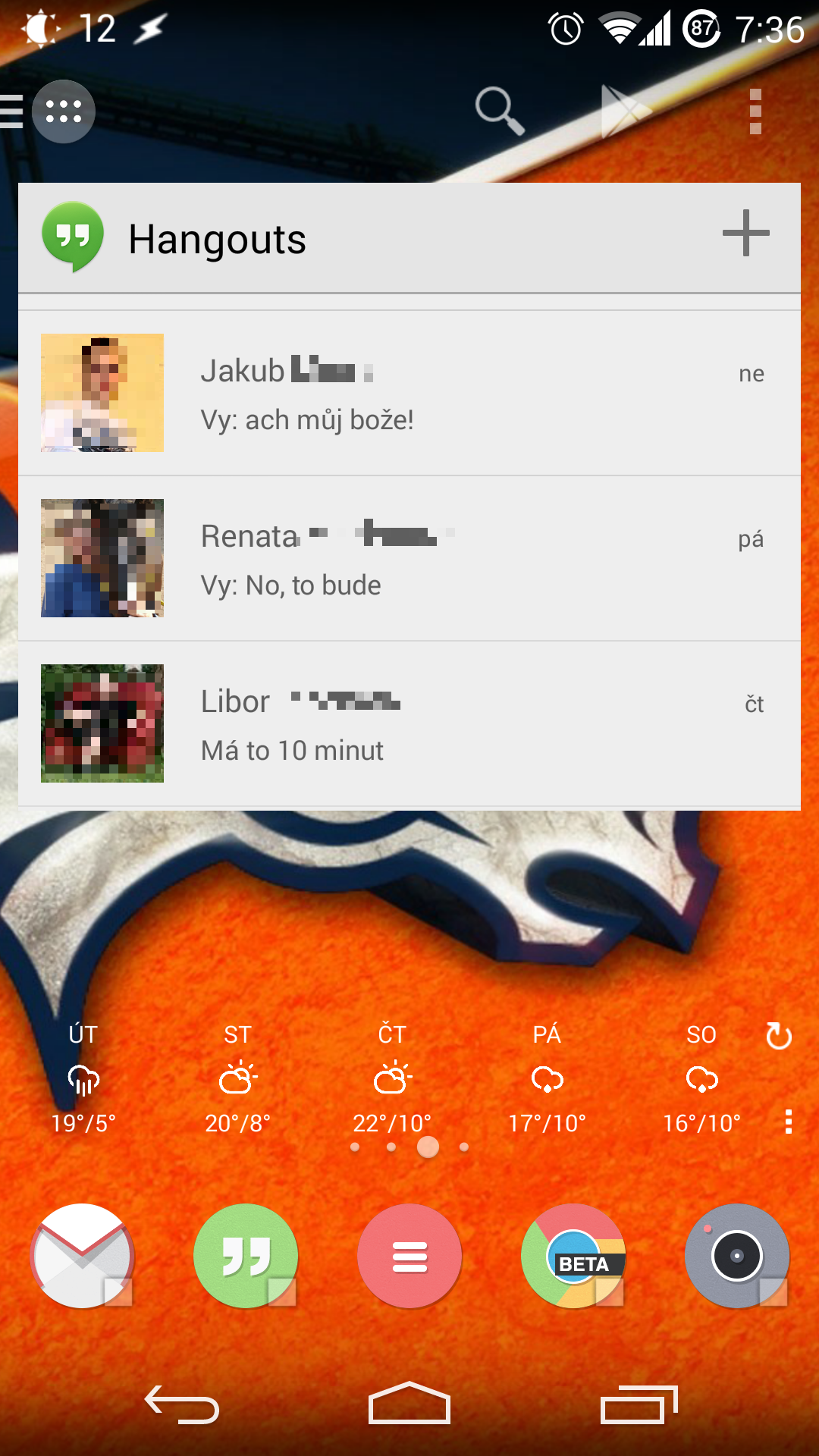This screenshot has width=819, height=1456.
Task: Launch Gmail from the dock
Action: pyautogui.click(x=83, y=1256)
